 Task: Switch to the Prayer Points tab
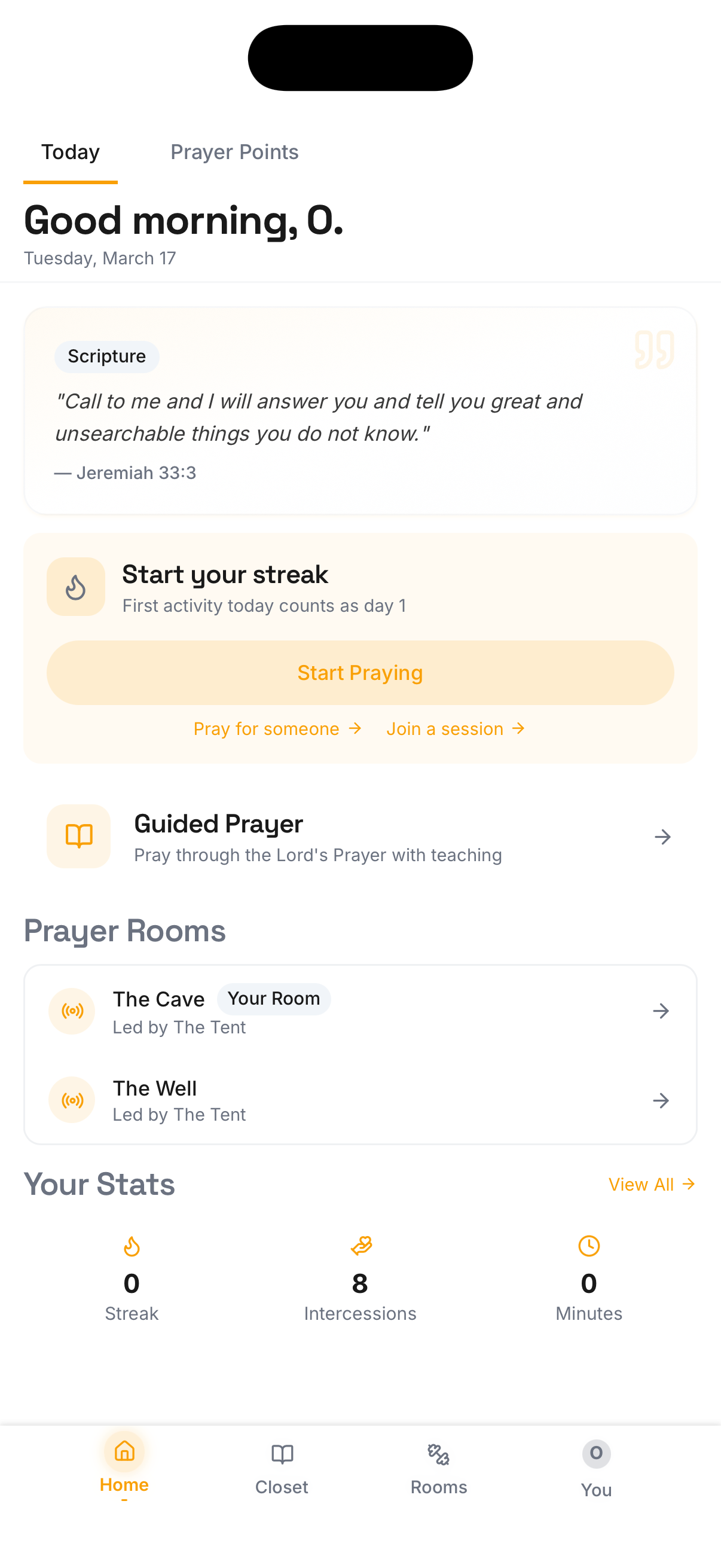pyautogui.click(x=235, y=152)
